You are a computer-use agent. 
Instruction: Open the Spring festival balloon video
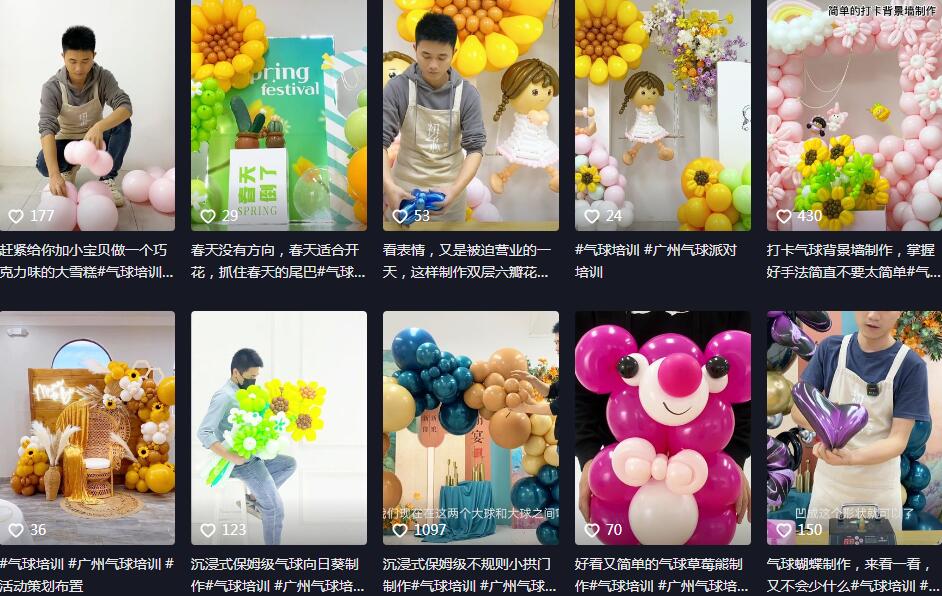[x=279, y=115]
